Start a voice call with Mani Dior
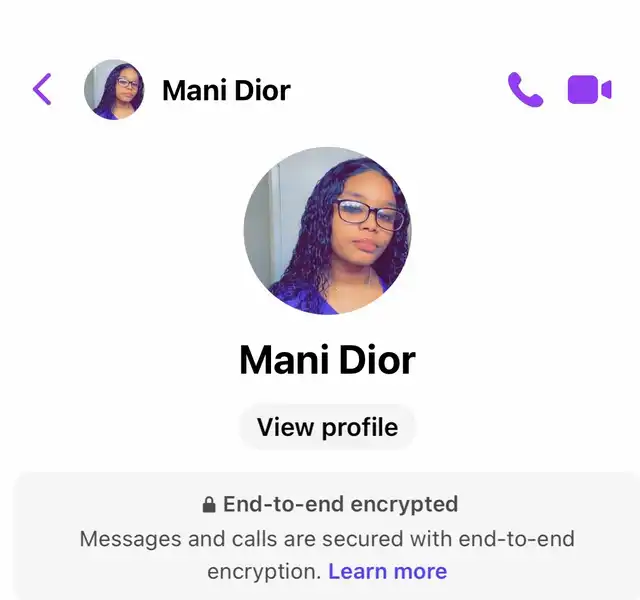 tap(525, 90)
